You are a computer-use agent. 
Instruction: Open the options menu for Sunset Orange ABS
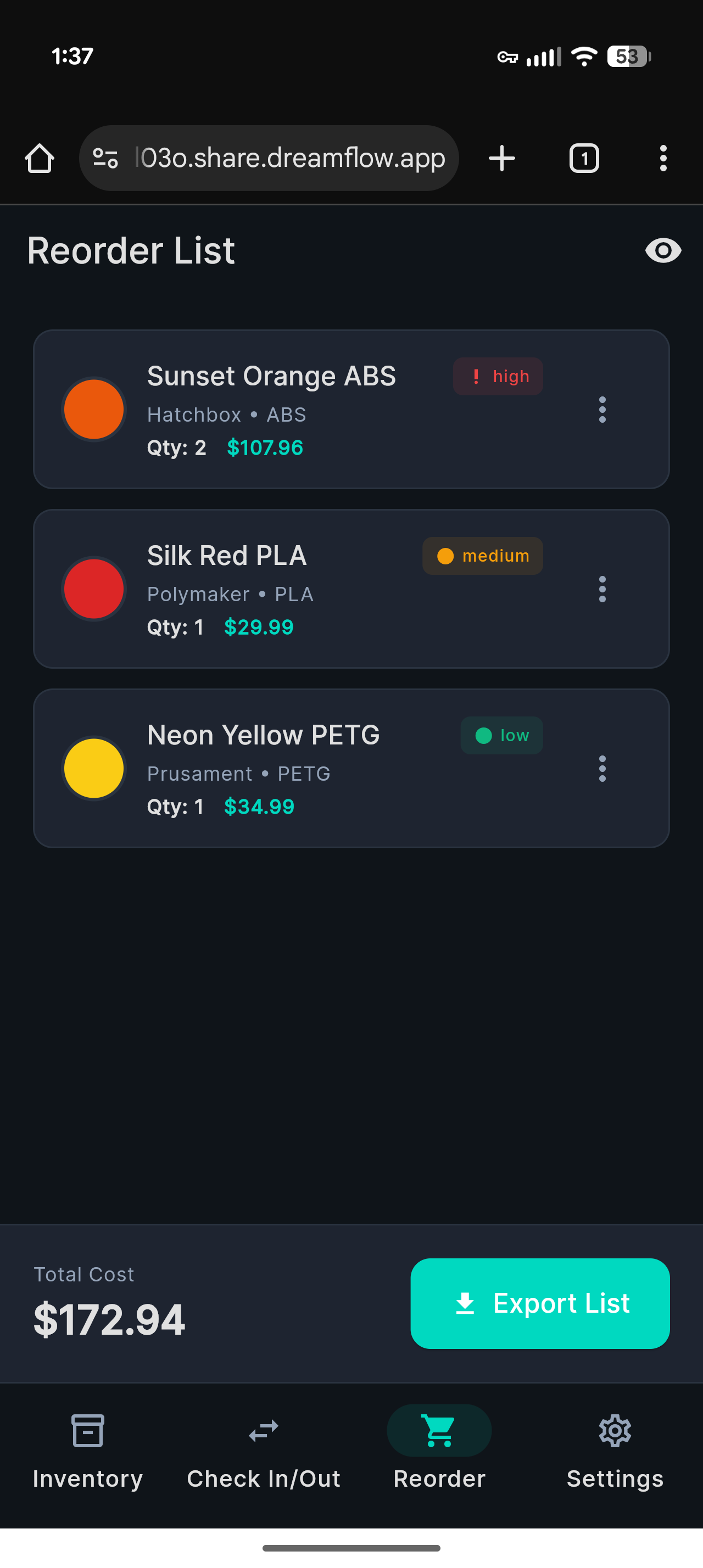pos(602,410)
